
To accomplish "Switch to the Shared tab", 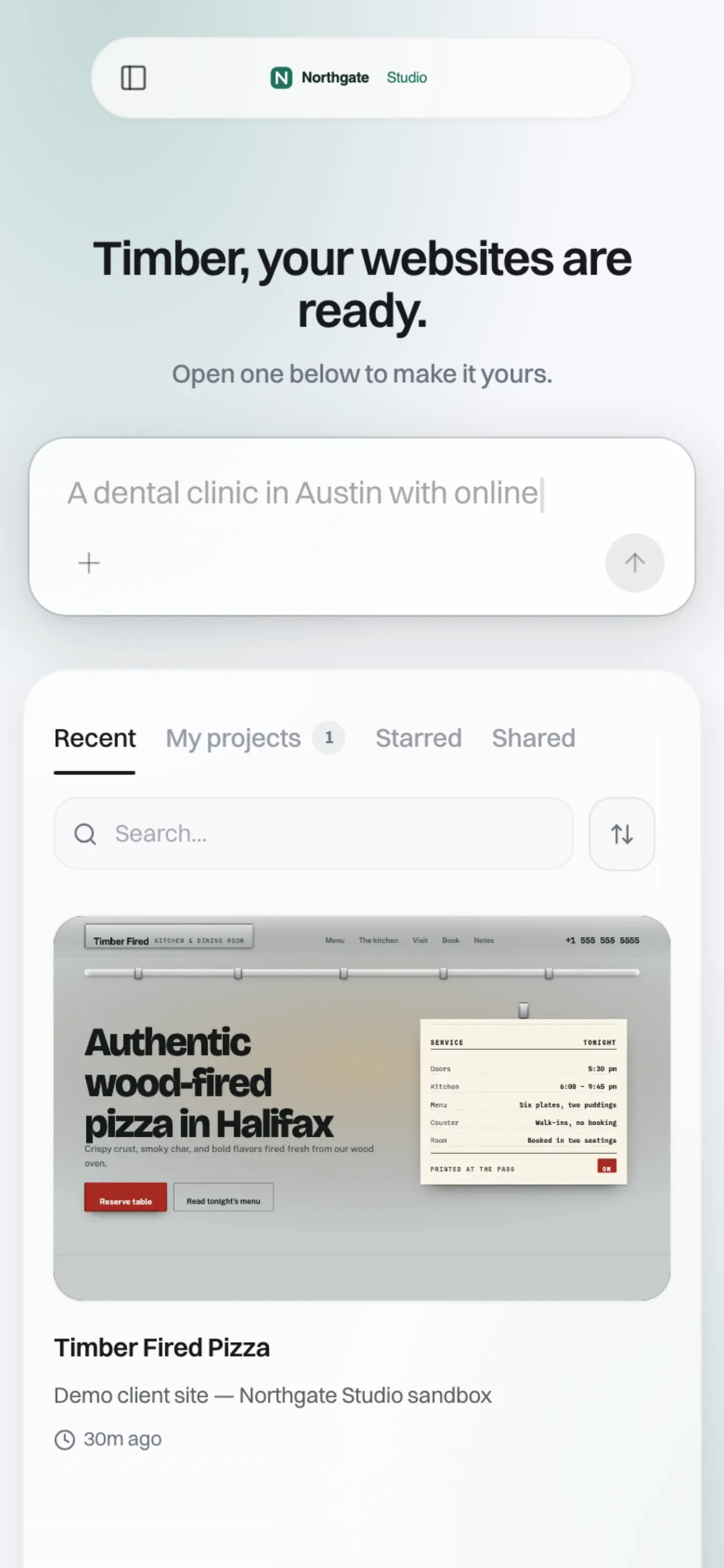I will (x=533, y=738).
